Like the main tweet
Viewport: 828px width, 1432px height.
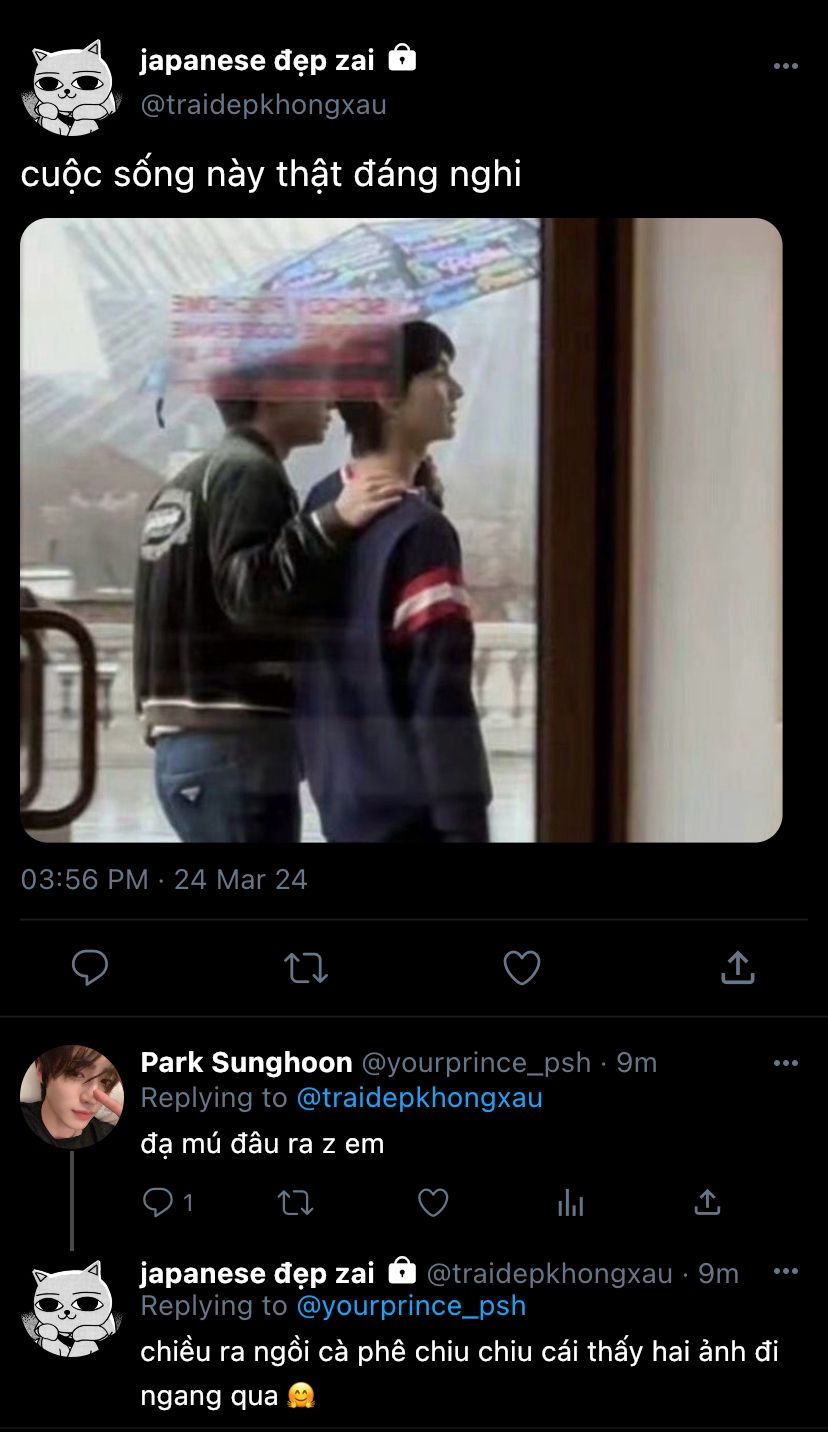[x=521, y=967]
